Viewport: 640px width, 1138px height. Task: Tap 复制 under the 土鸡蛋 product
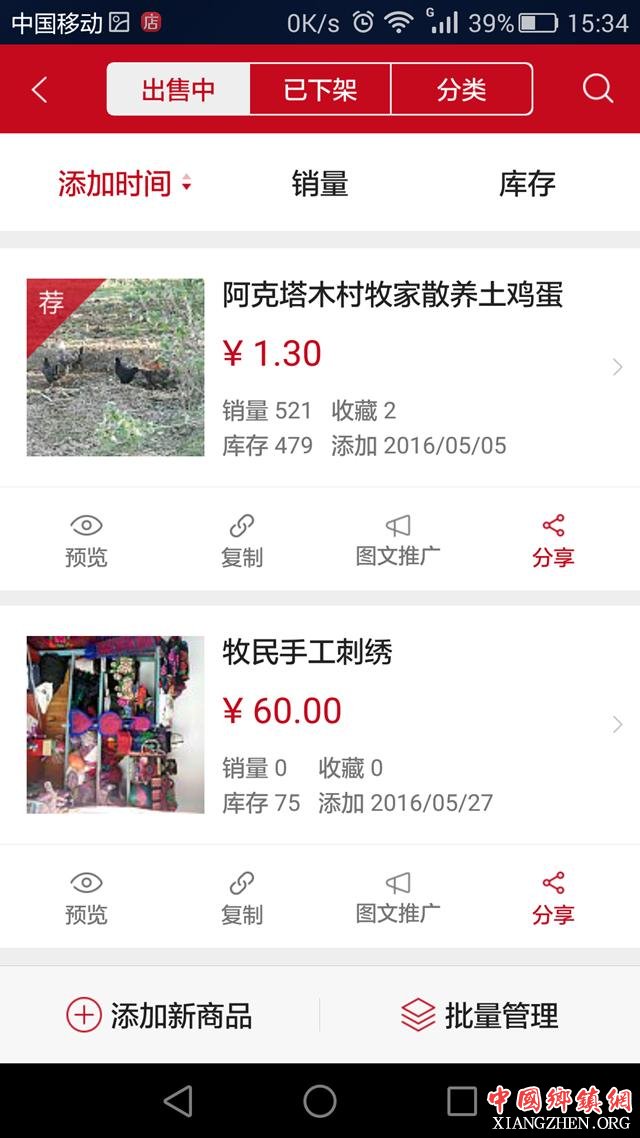pos(242,541)
